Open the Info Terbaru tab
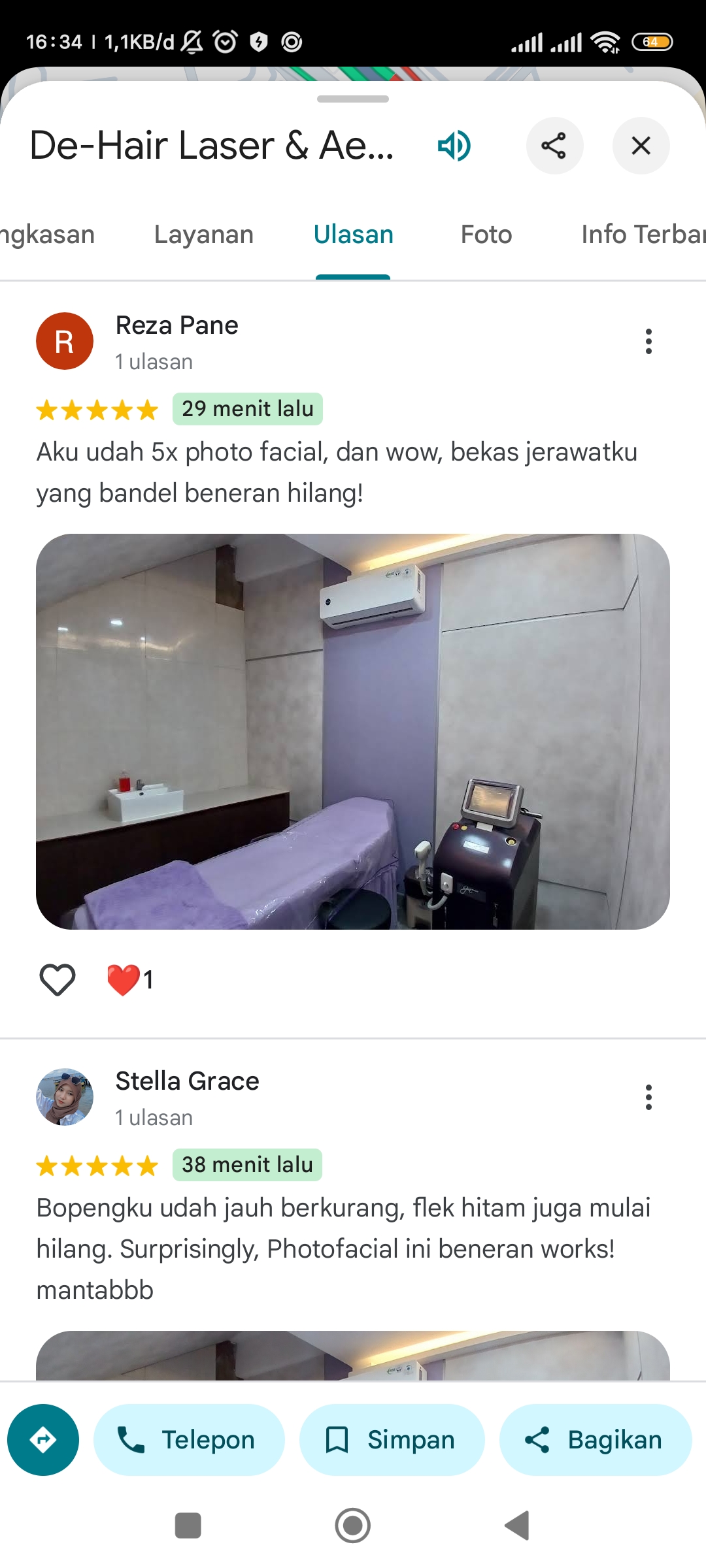The image size is (706, 1568). pyautogui.click(x=643, y=235)
